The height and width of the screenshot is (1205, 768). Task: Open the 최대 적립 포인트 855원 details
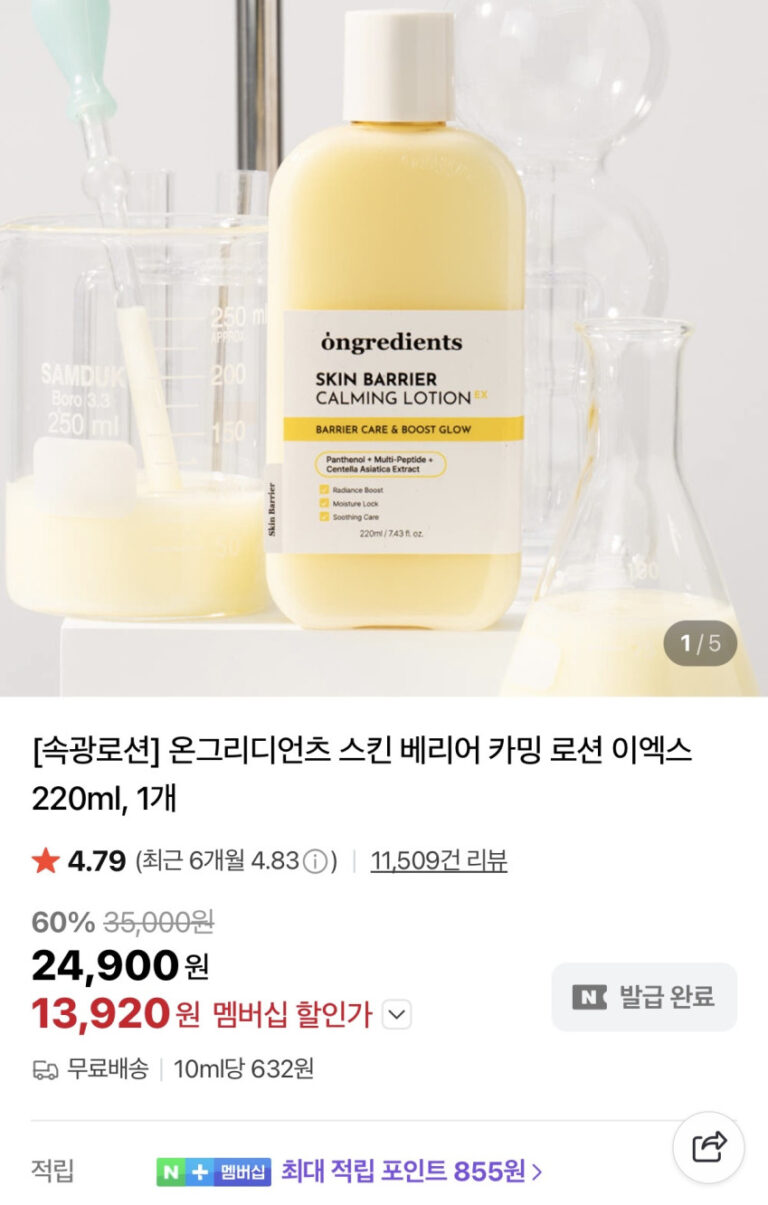pyautogui.click(x=411, y=1171)
